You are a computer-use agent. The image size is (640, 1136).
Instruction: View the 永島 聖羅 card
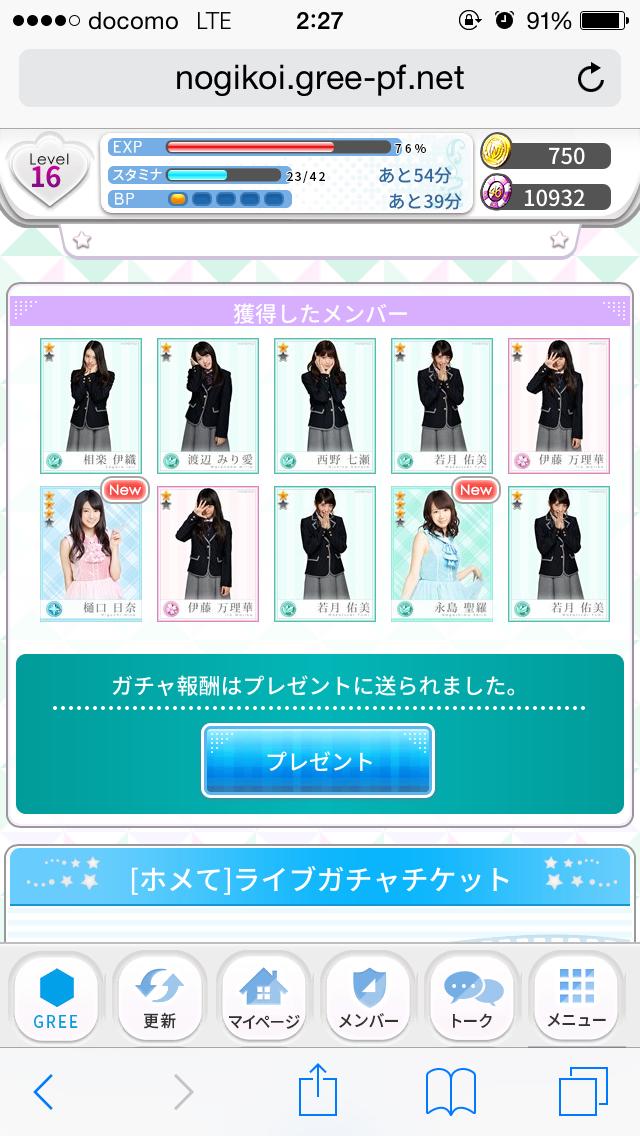click(442, 554)
